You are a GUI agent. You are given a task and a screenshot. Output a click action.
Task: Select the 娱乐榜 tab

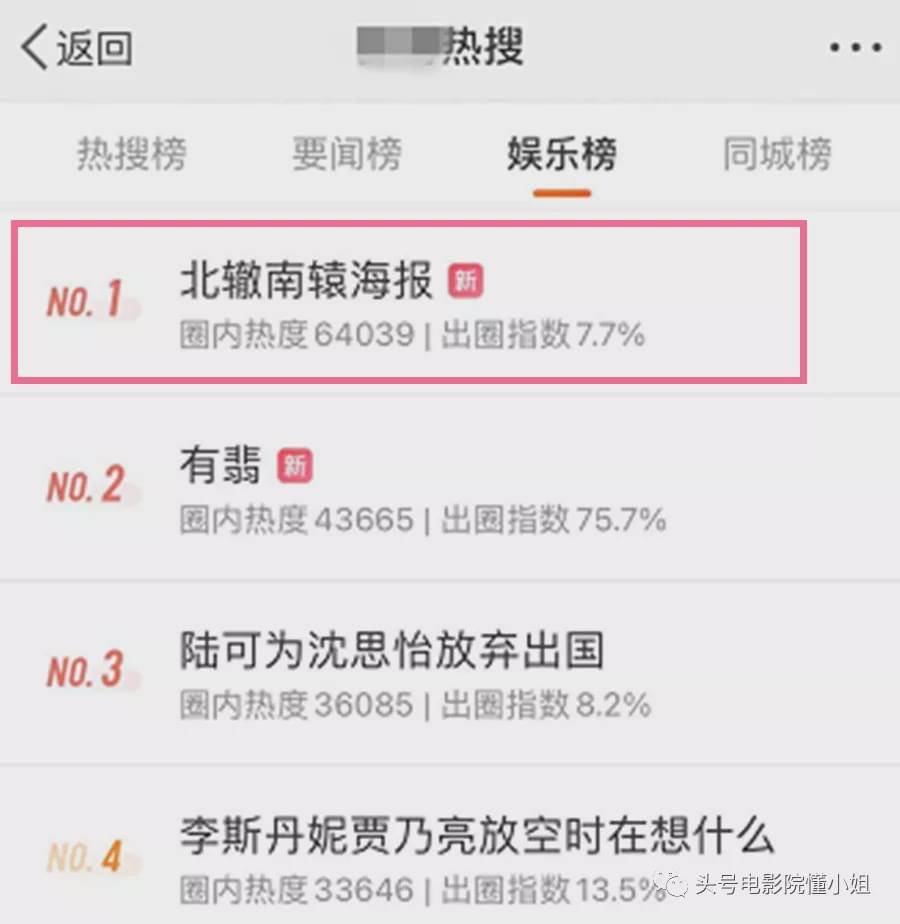pyautogui.click(x=561, y=154)
